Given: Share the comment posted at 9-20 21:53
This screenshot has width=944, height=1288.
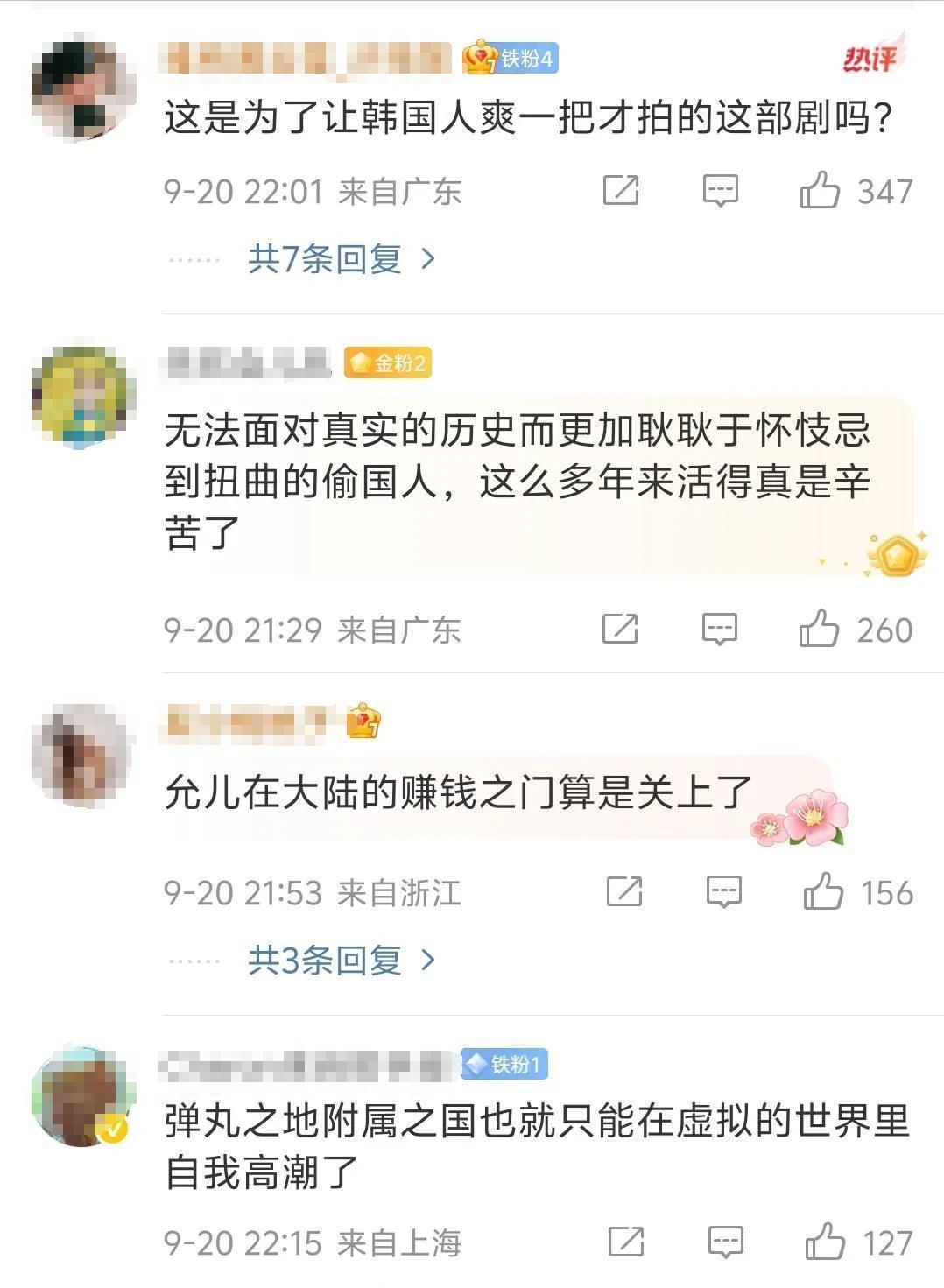Looking at the screenshot, I should pos(624,892).
